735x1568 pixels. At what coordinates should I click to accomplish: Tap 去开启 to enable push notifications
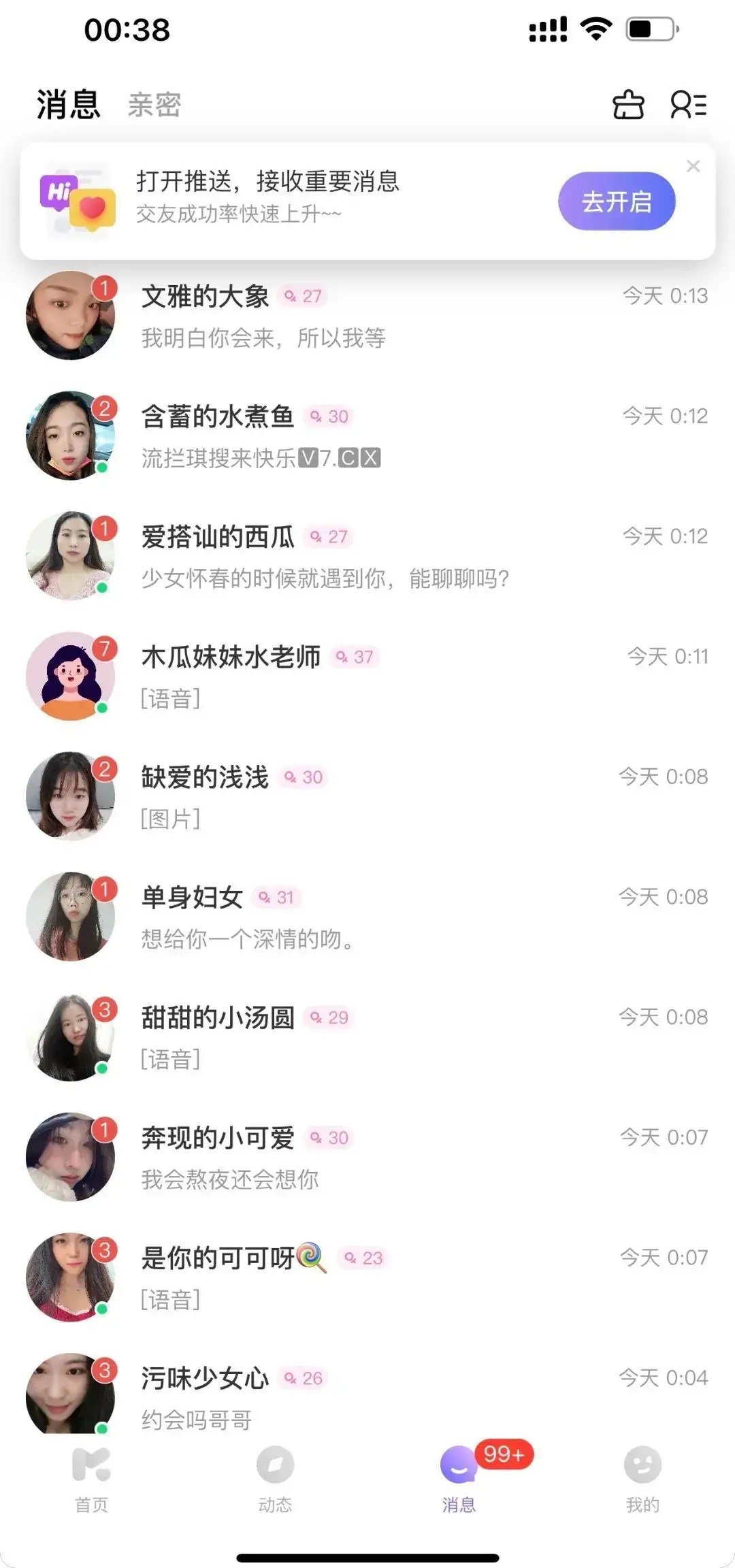pyautogui.click(x=616, y=201)
